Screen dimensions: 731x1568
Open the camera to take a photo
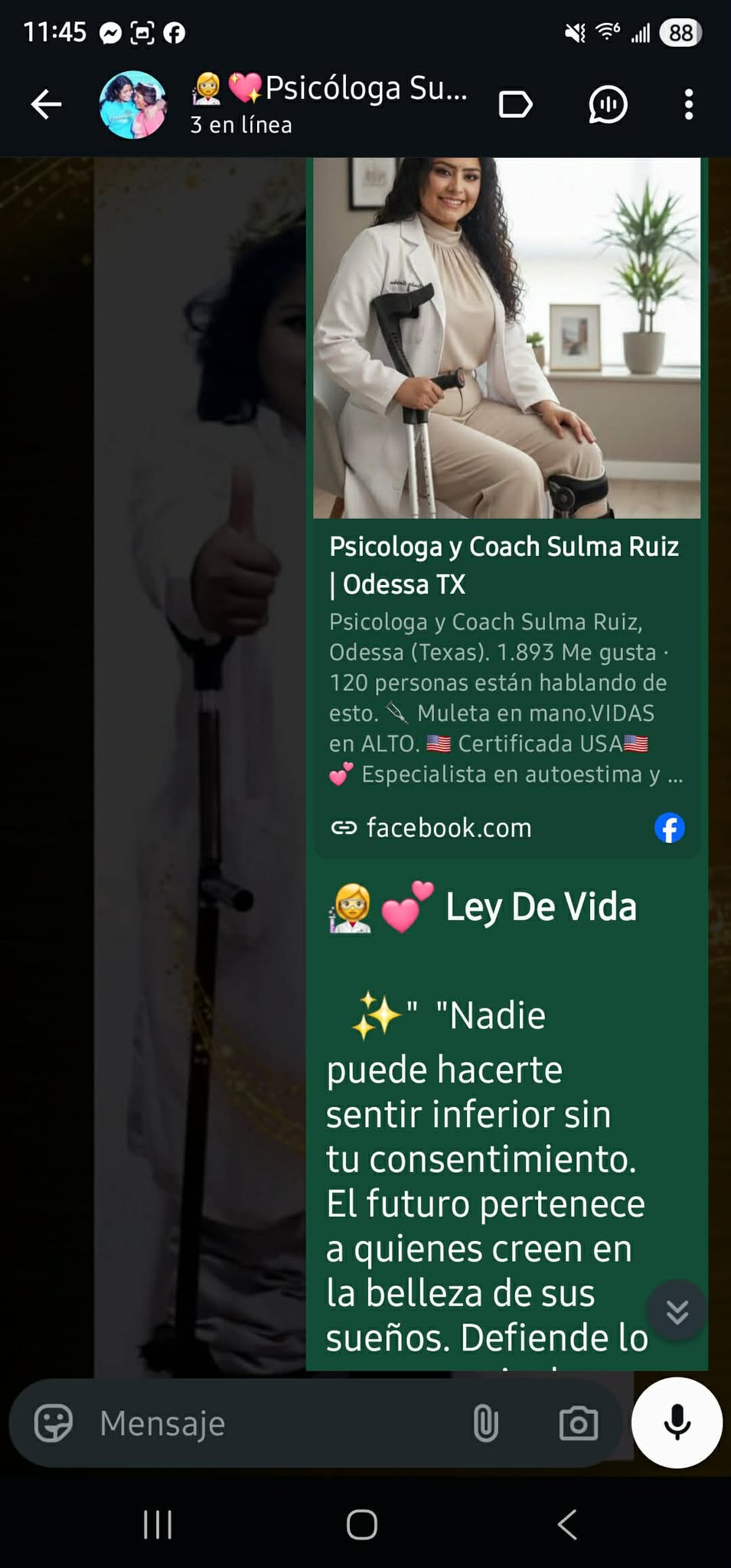click(578, 1423)
